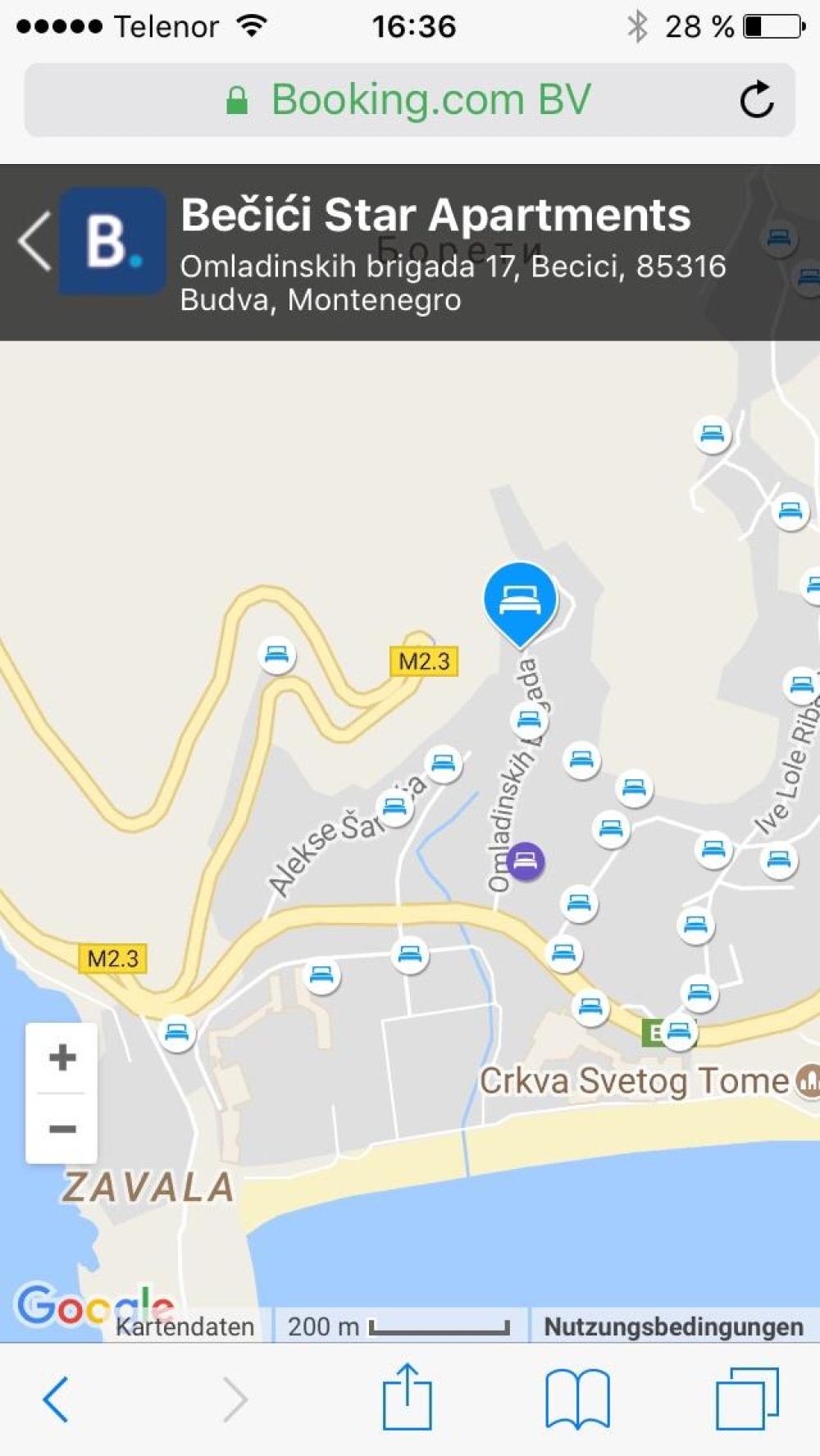820x1456 pixels.
Task: Select the large blue hotel pin
Action: tap(520, 601)
